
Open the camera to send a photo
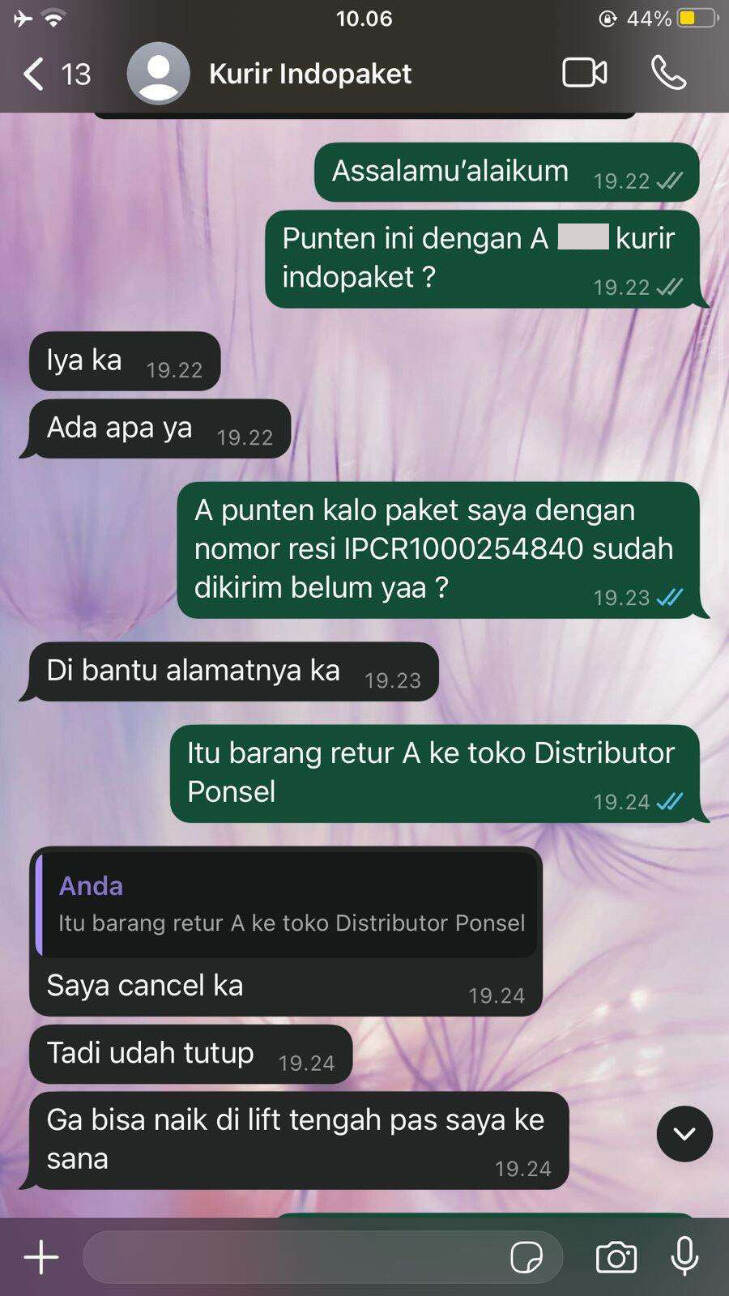tap(616, 1257)
